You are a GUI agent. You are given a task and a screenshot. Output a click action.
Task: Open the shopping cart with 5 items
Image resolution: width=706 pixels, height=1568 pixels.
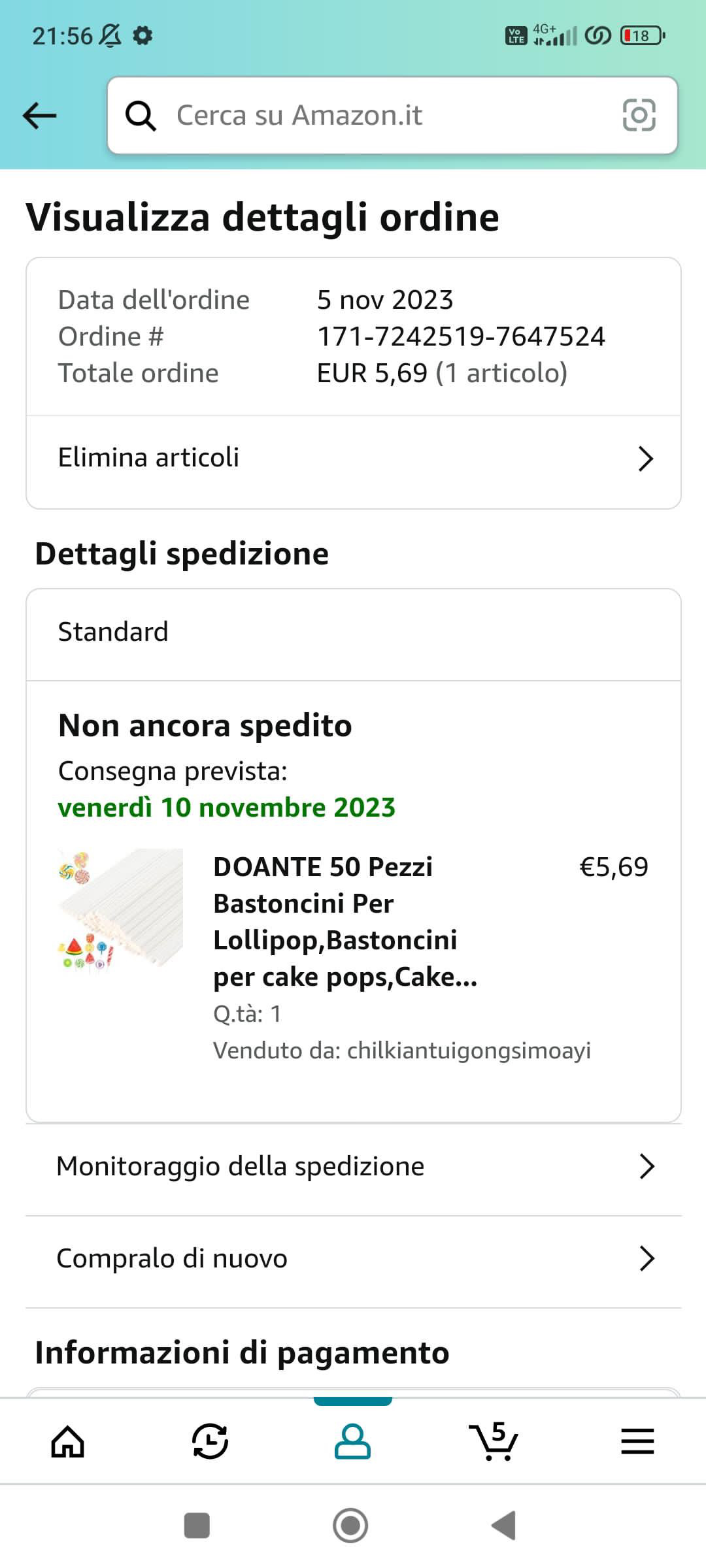pyautogui.click(x=495, y=1441)
